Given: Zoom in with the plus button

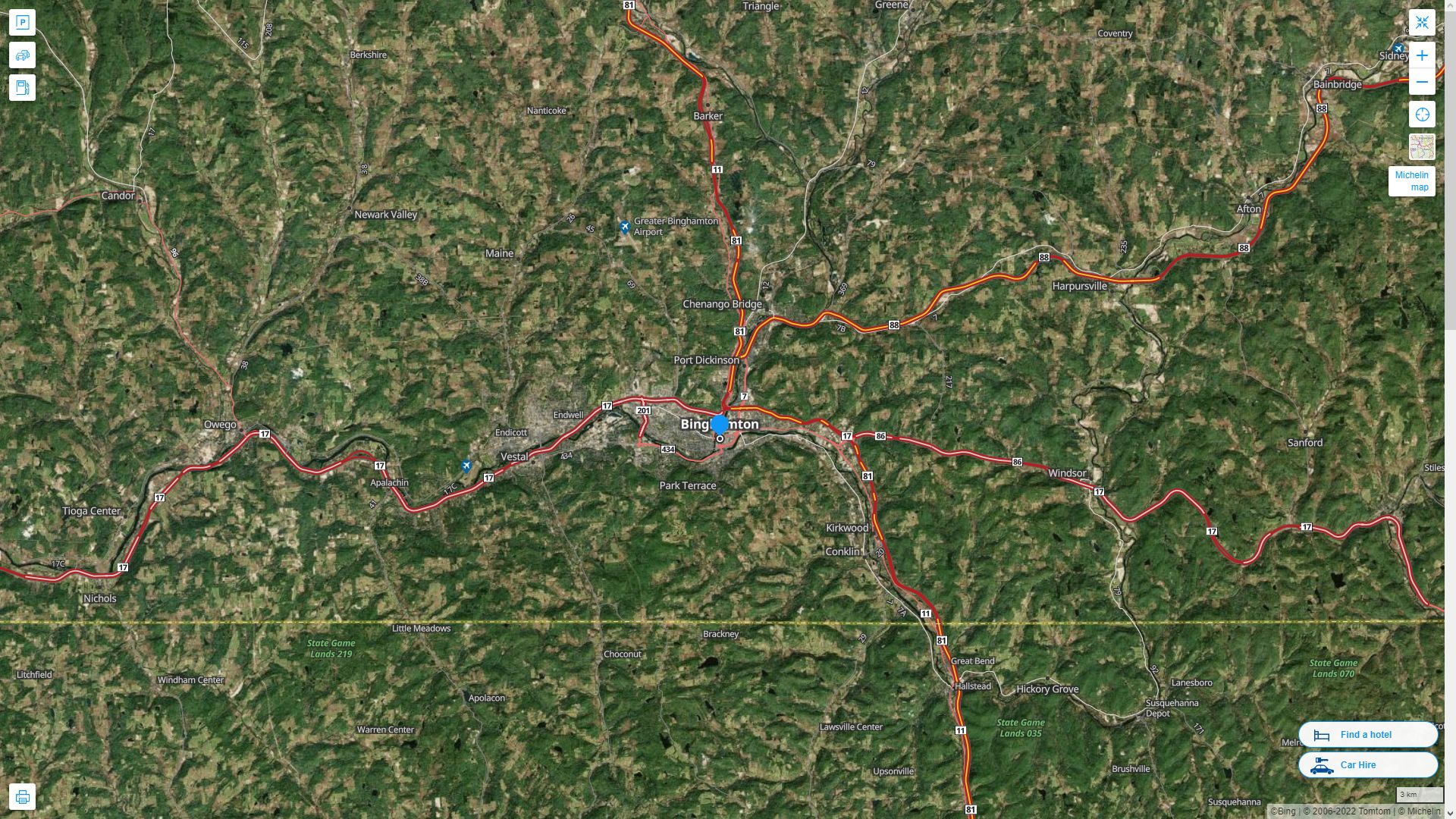Looking at the screenshot, I should [x=1422, y=55].
